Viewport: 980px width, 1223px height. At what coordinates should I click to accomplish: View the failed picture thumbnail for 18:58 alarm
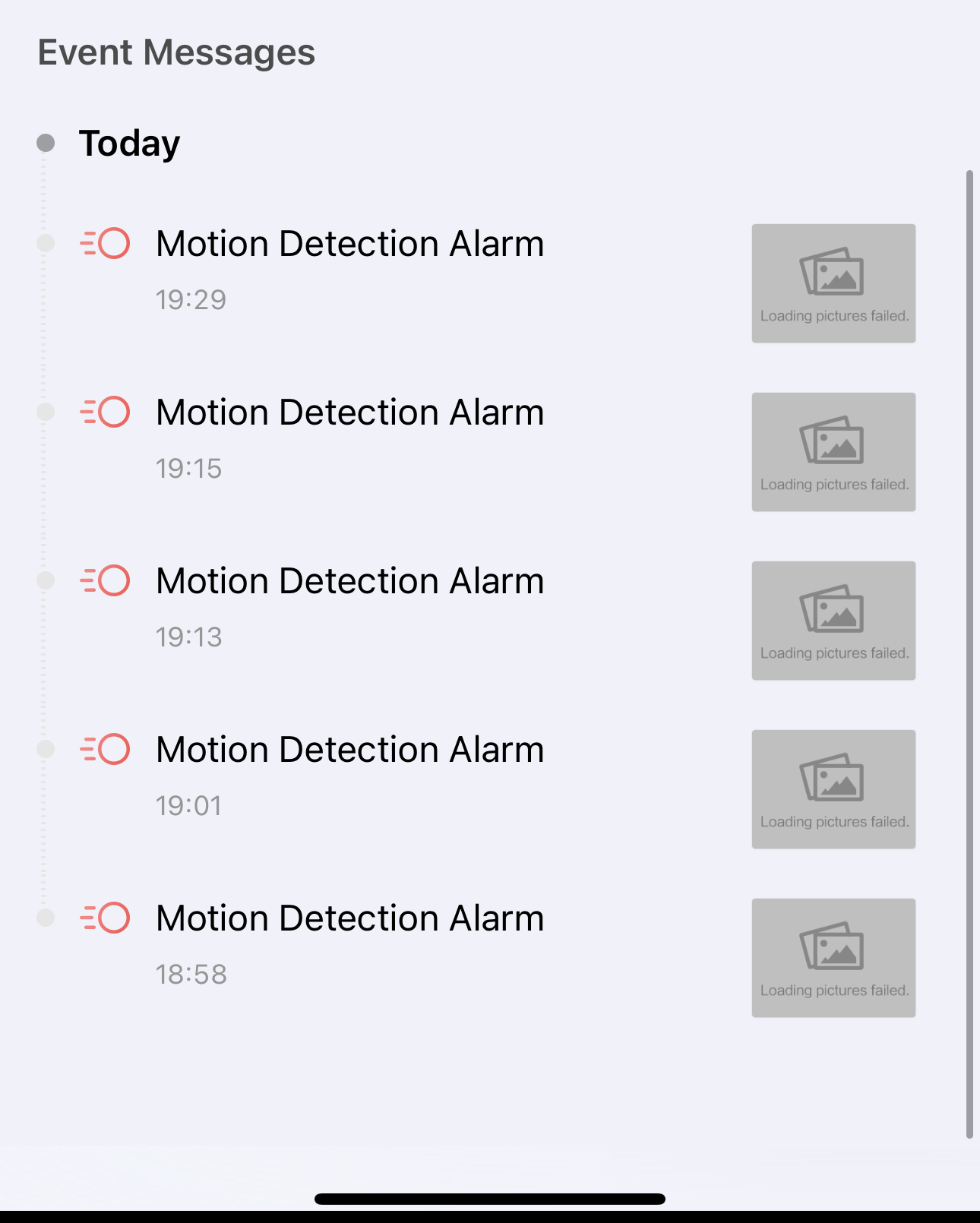pyautogui.click(x=833, y=958)
